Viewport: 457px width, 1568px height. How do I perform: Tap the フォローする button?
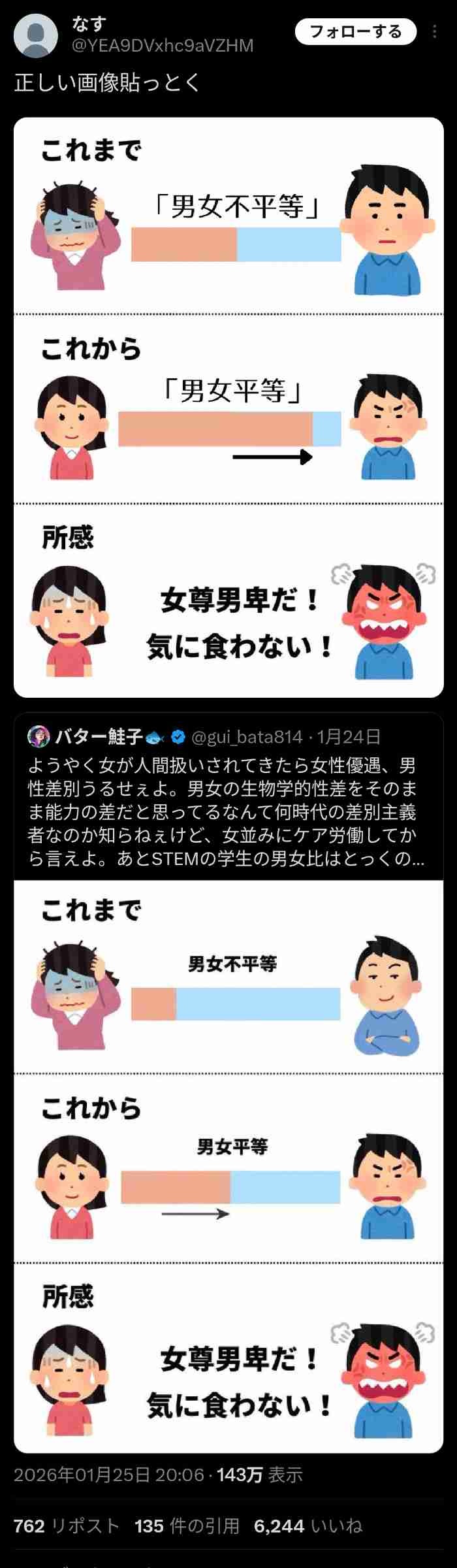point(355,32)
